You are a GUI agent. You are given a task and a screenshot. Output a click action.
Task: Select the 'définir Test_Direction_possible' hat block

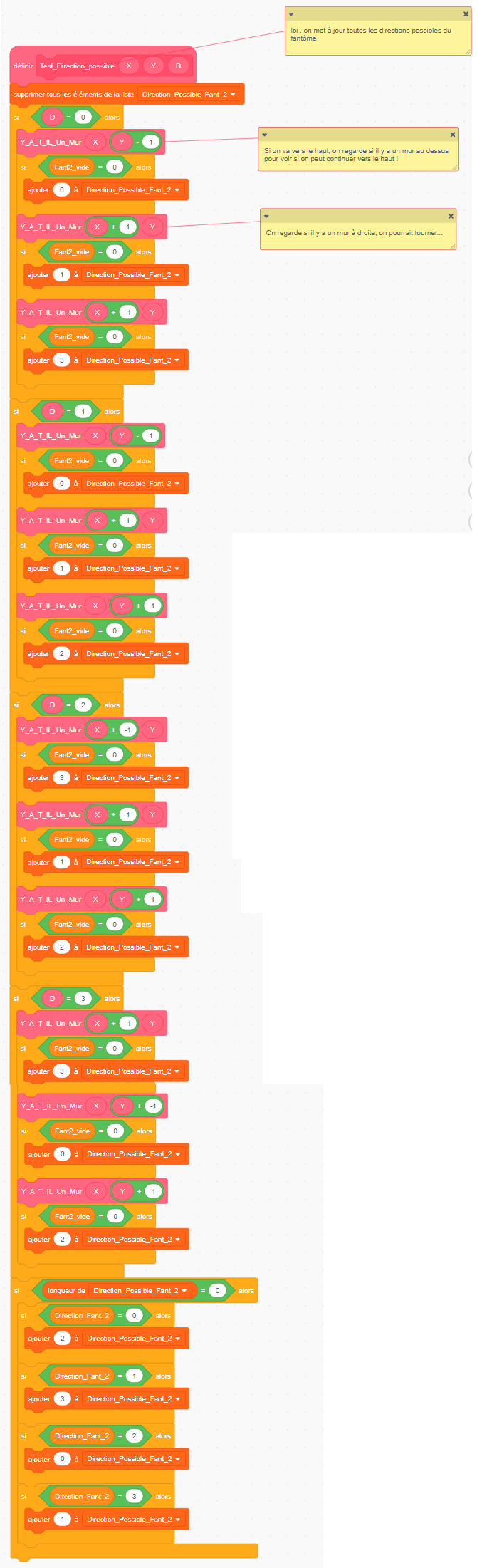pyautogui.click(x=21, y=66)
